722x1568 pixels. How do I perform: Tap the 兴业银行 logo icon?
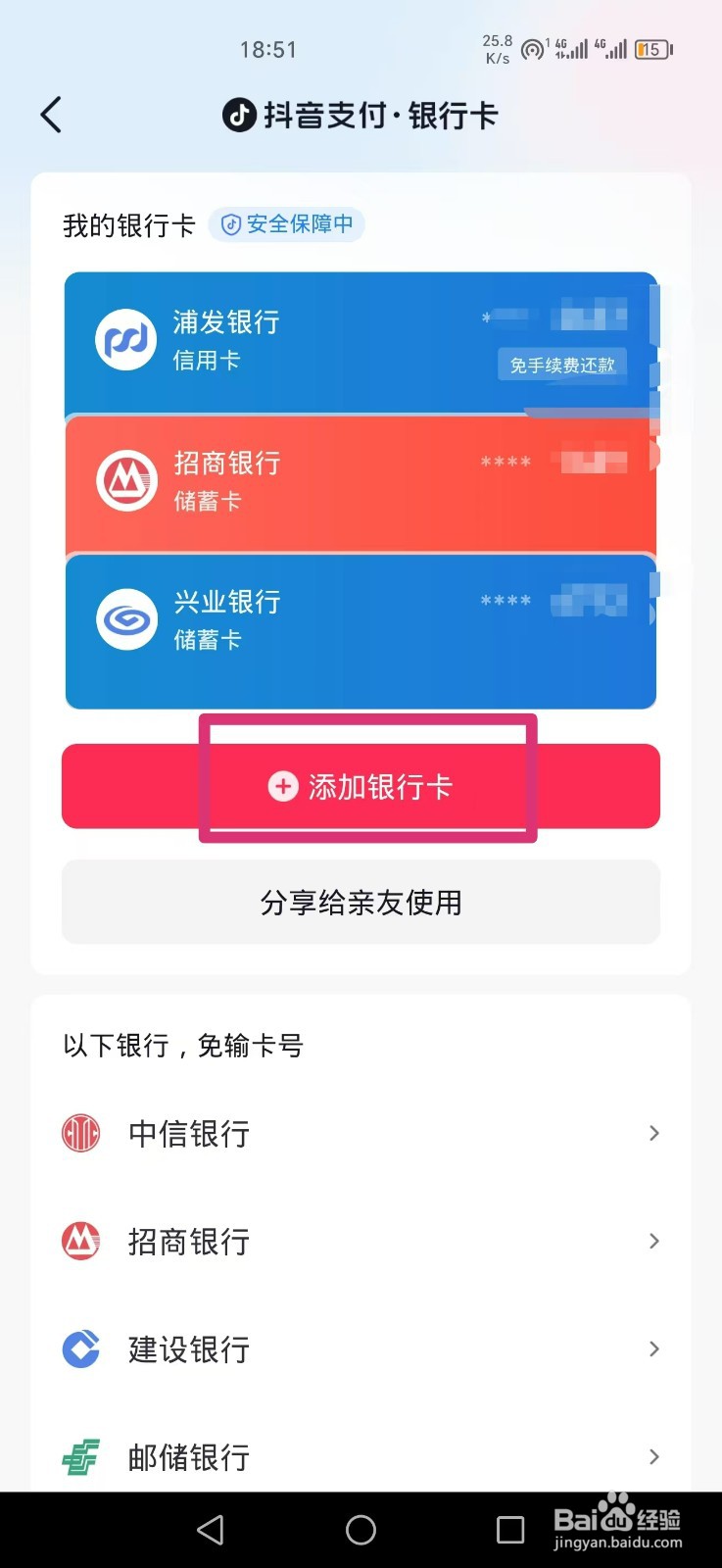point(125,618)
